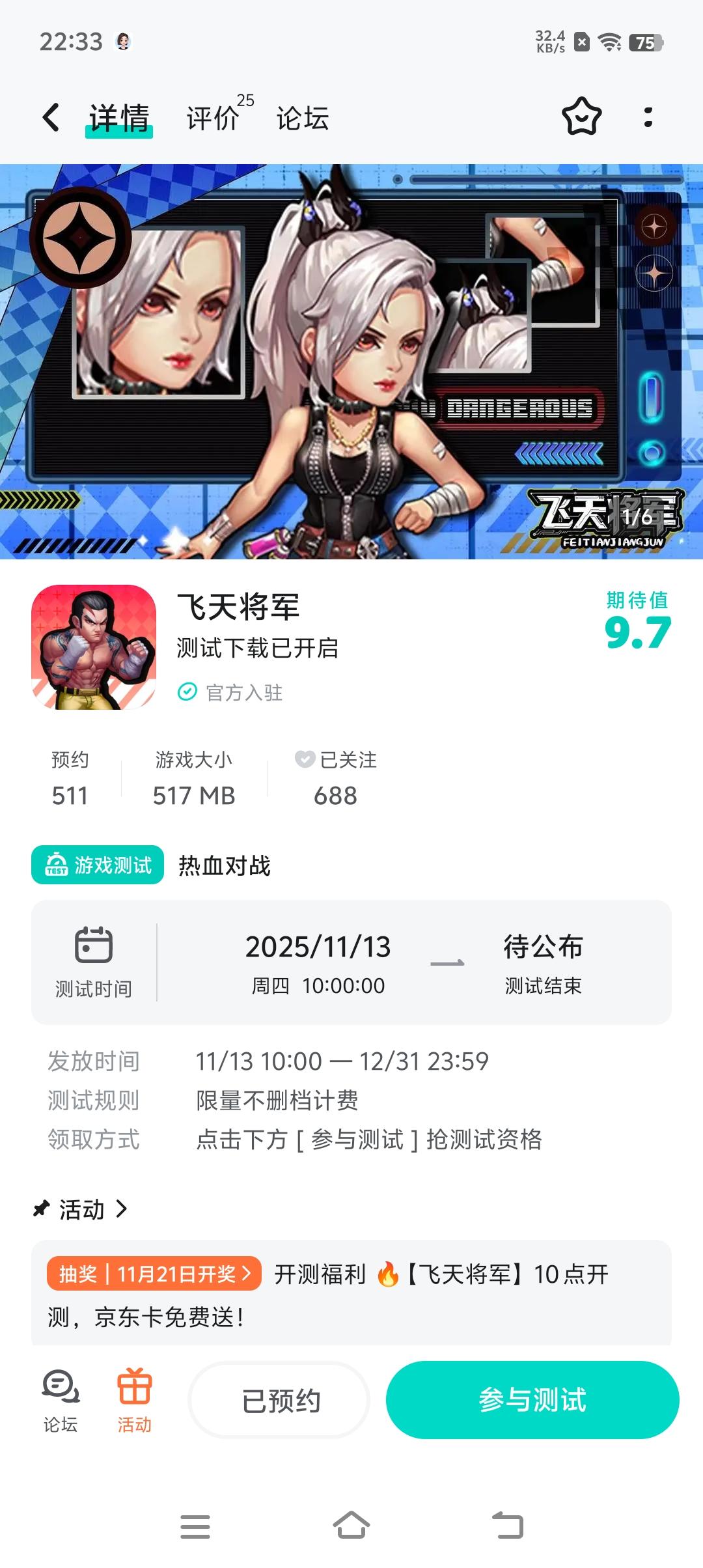Switch to the 论坛 tab at top
The height and width of the screenshot is (1568, 703).
point(303,119)
